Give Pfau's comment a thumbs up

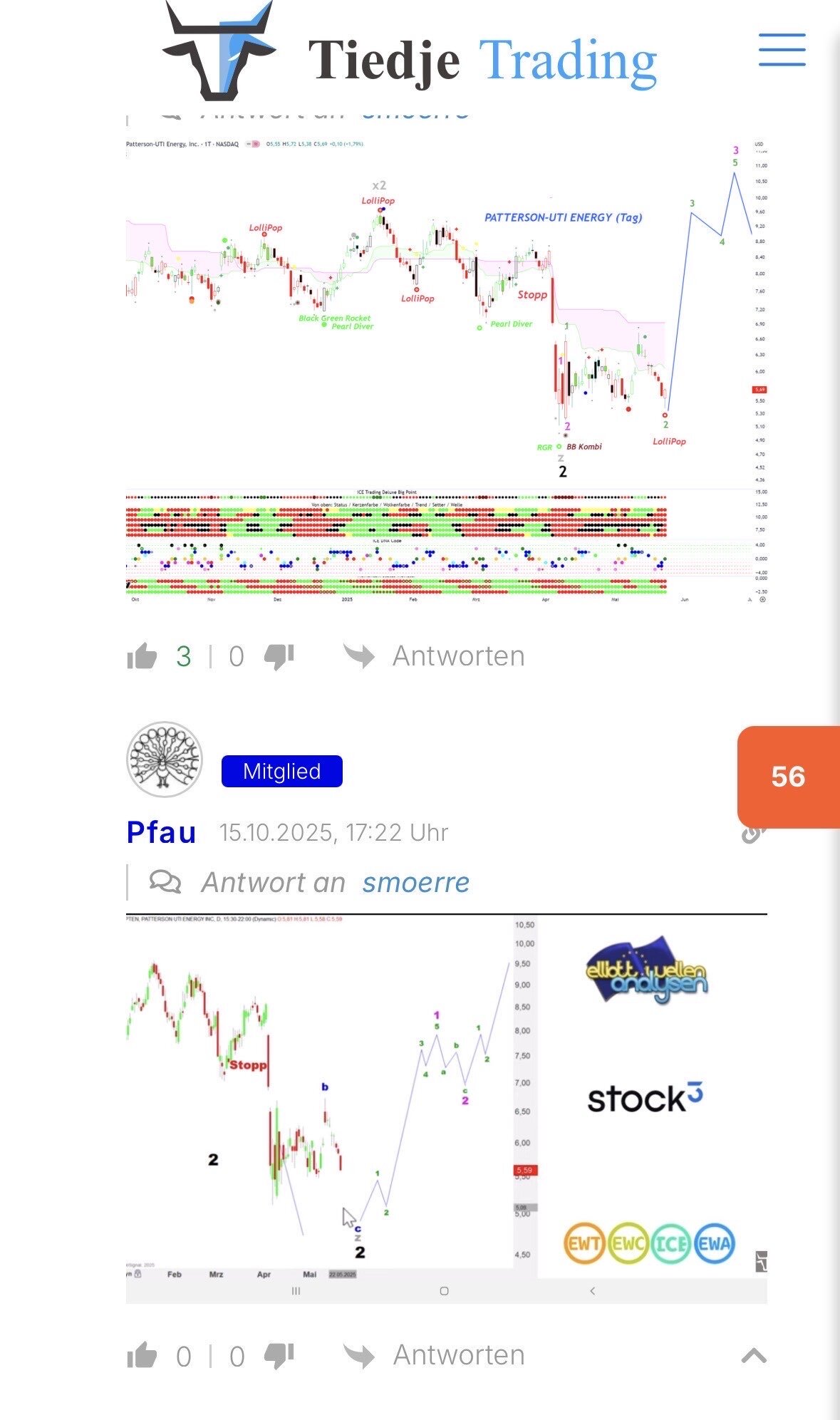142,1356
